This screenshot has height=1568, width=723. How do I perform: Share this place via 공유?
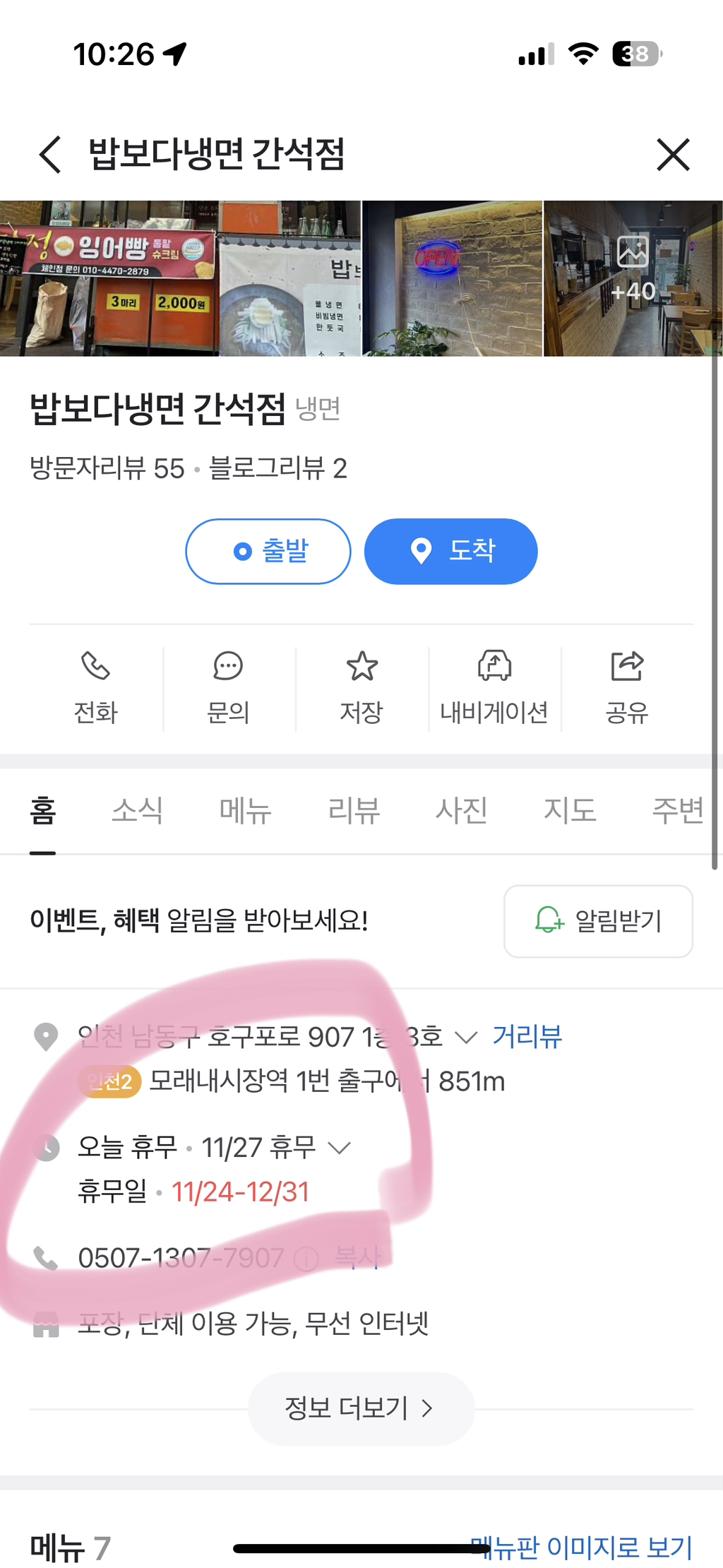[x=627, y=688]
